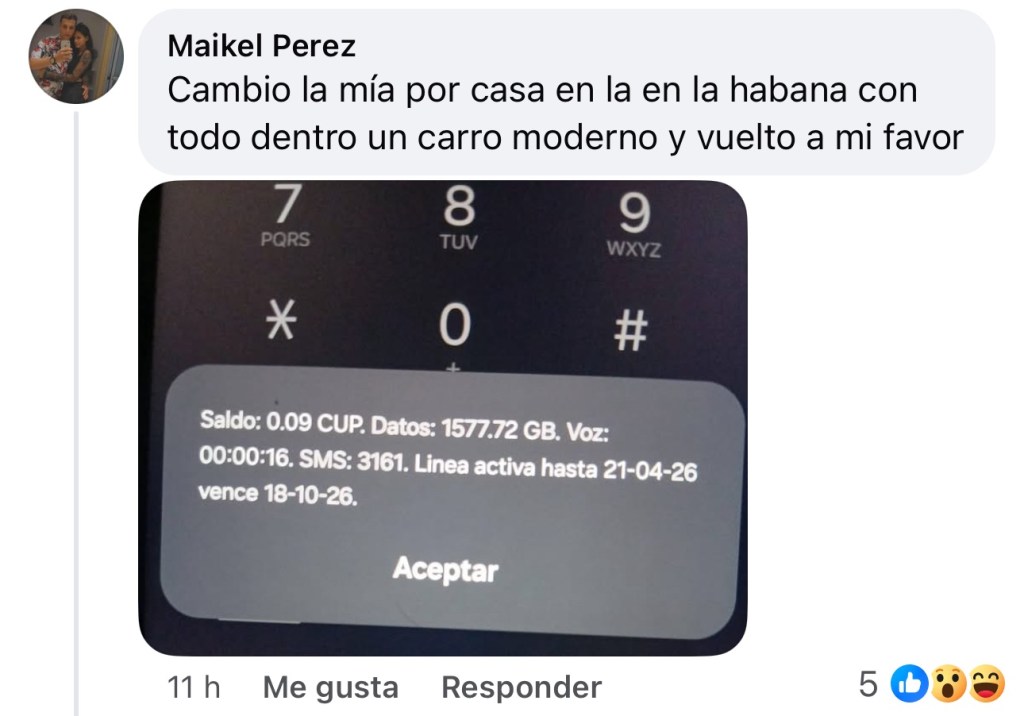Open Maikel Perez's profile name link
This screenshot has height=716, width=1024.
pyautogui.click(x=262, y=46)
